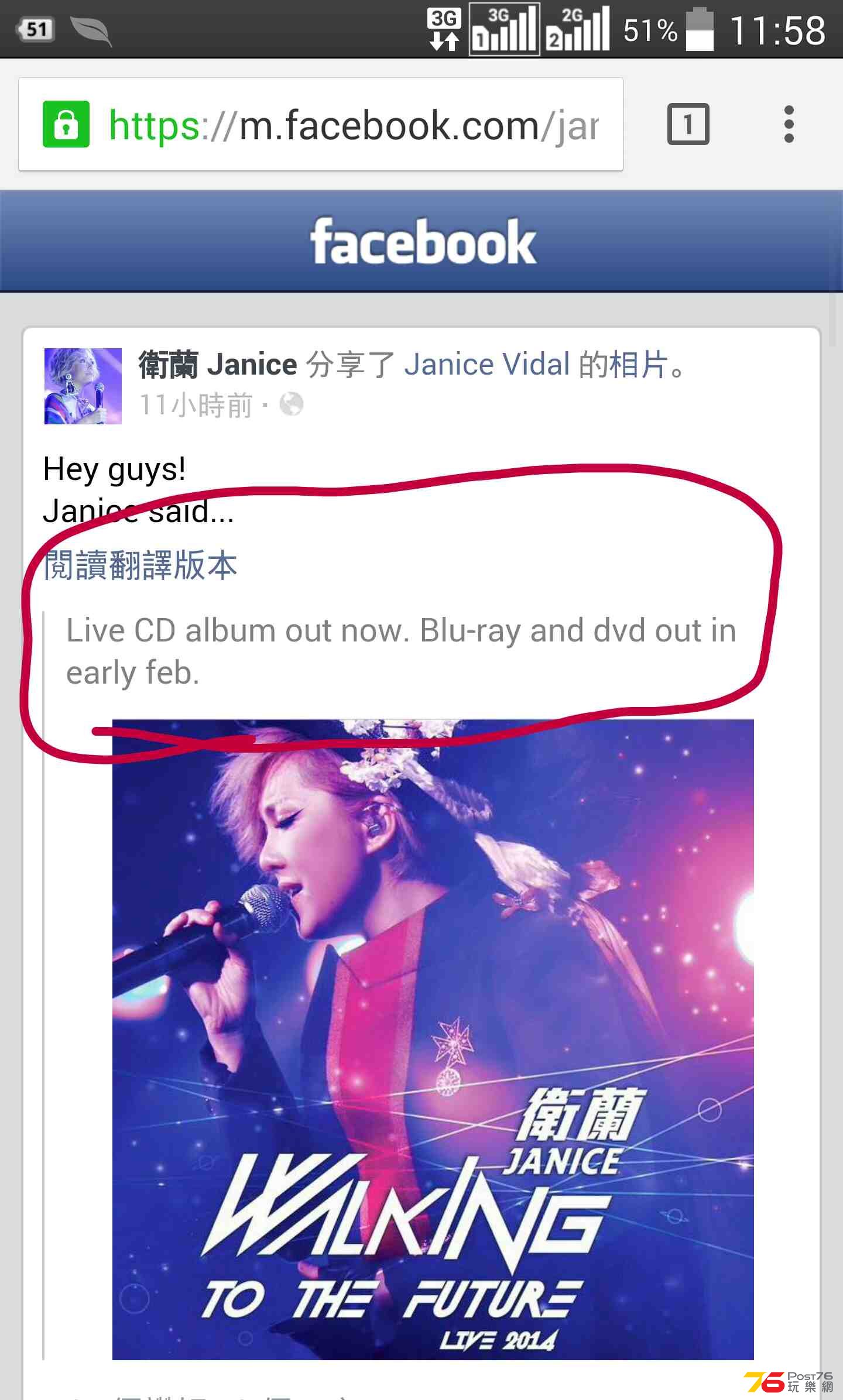Tap 閱讀翻譯版本 to read the translation
843x1400 pixels.
coord(140,566)
